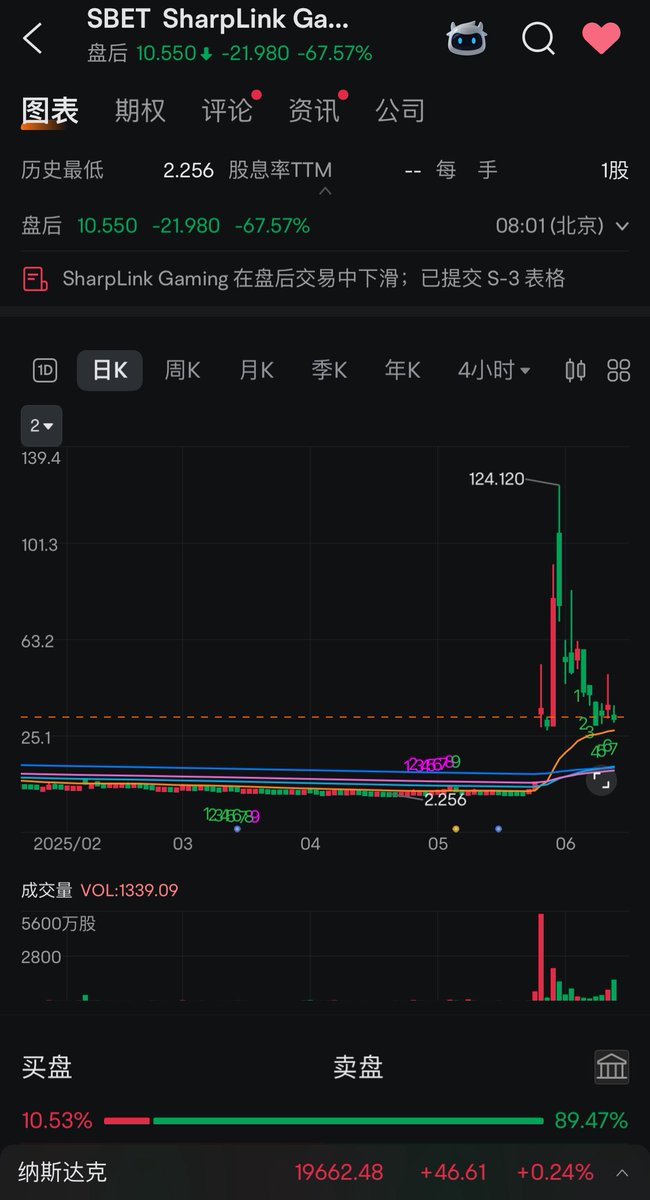Open the AI assistant robot icon
The width and height of the screenshot is (650, 1200).
click(x=467, y=39)
